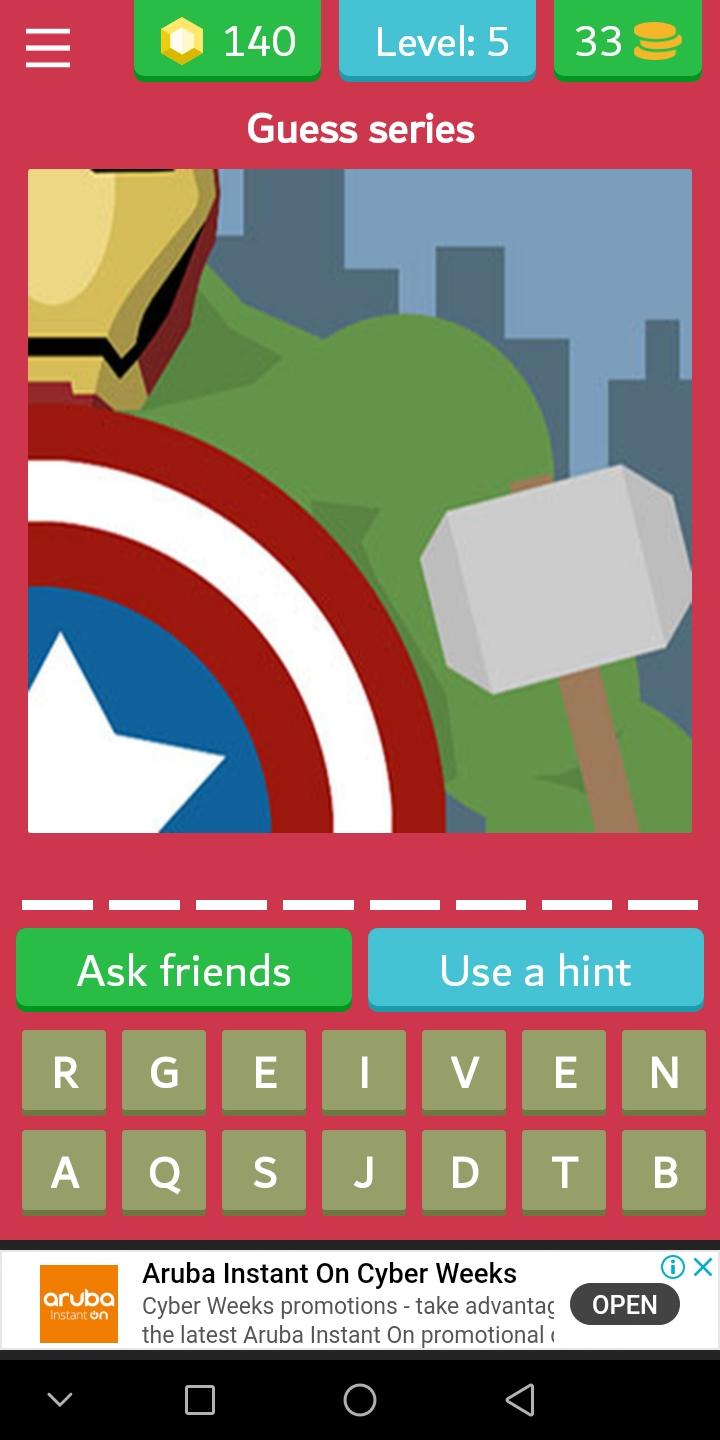
Task: Open the Aruba Instant On ad
Action: click(x=624, y=1304)
